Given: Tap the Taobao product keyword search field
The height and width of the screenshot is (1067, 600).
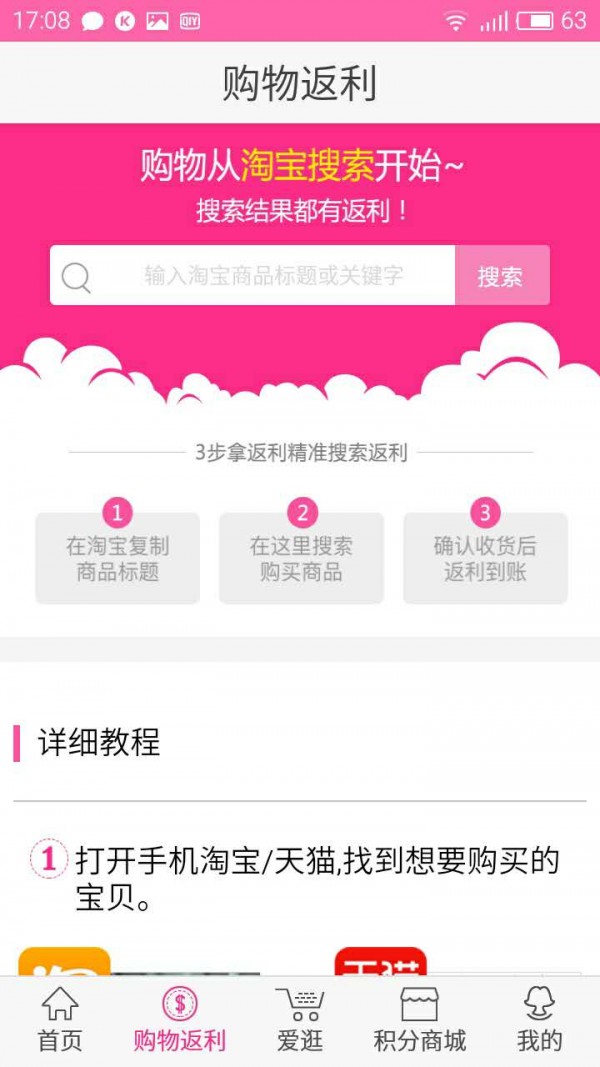Looking at the screenshot, I should [272, 276].
